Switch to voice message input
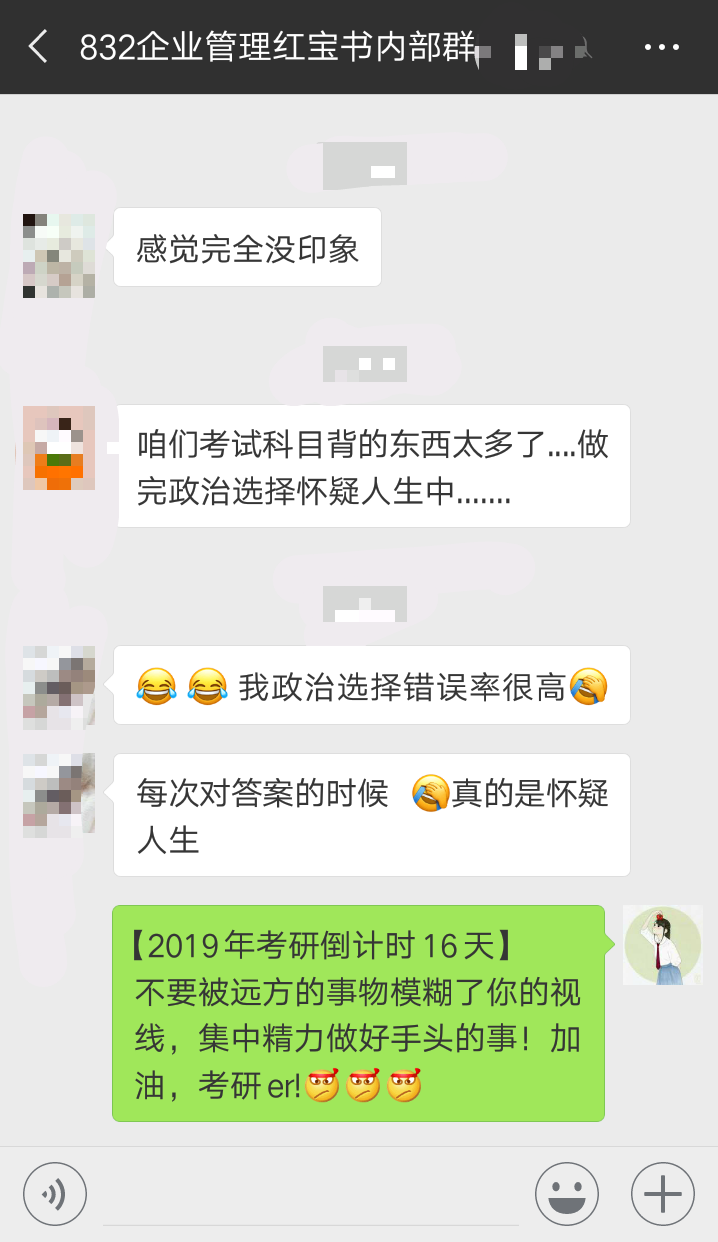 (x=55, y=1194)
